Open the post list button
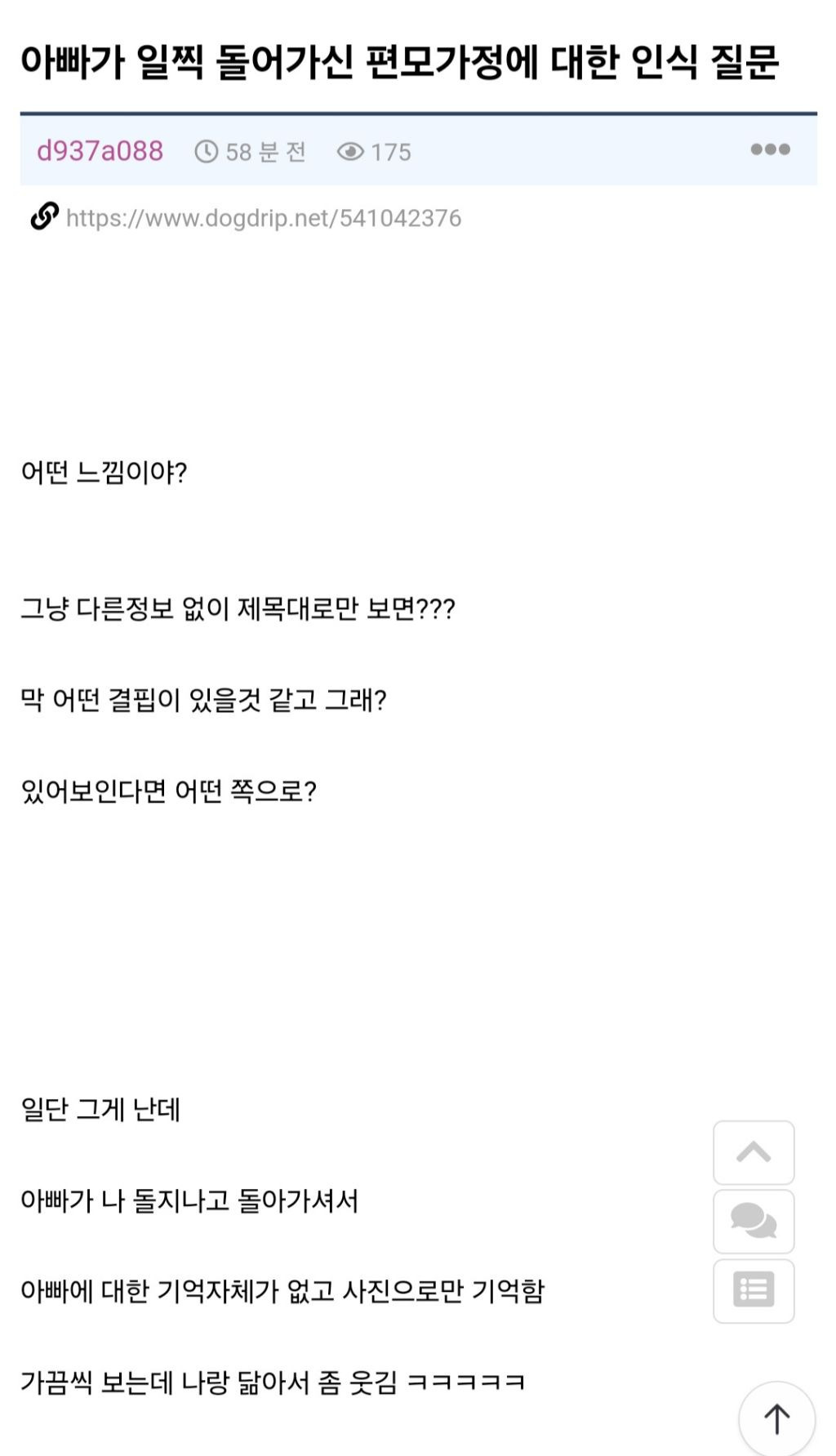This screenshot has height=1456, width=836. click(753, 1290)
